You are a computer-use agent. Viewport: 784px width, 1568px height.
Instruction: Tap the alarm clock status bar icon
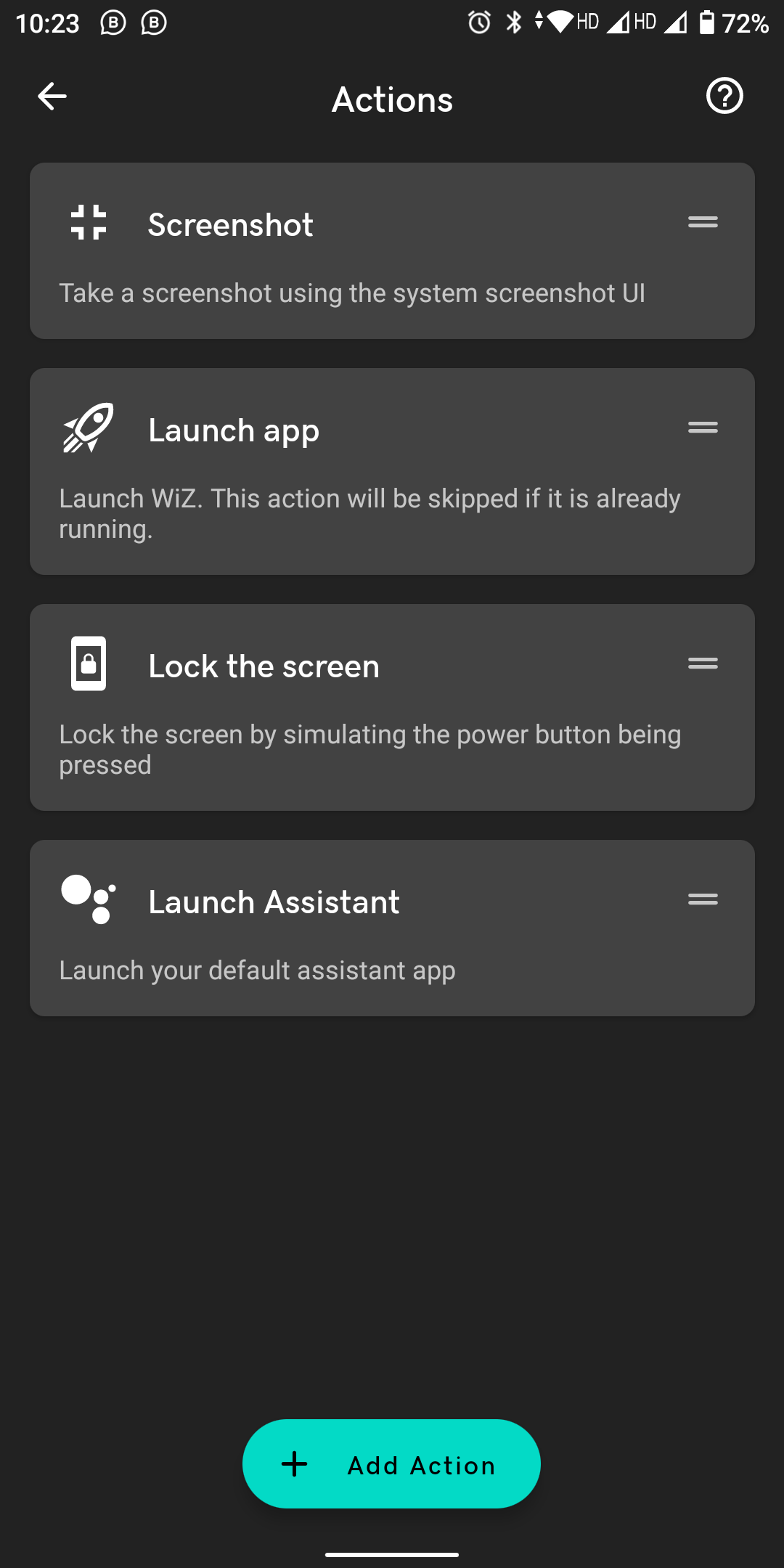point(479,22)
